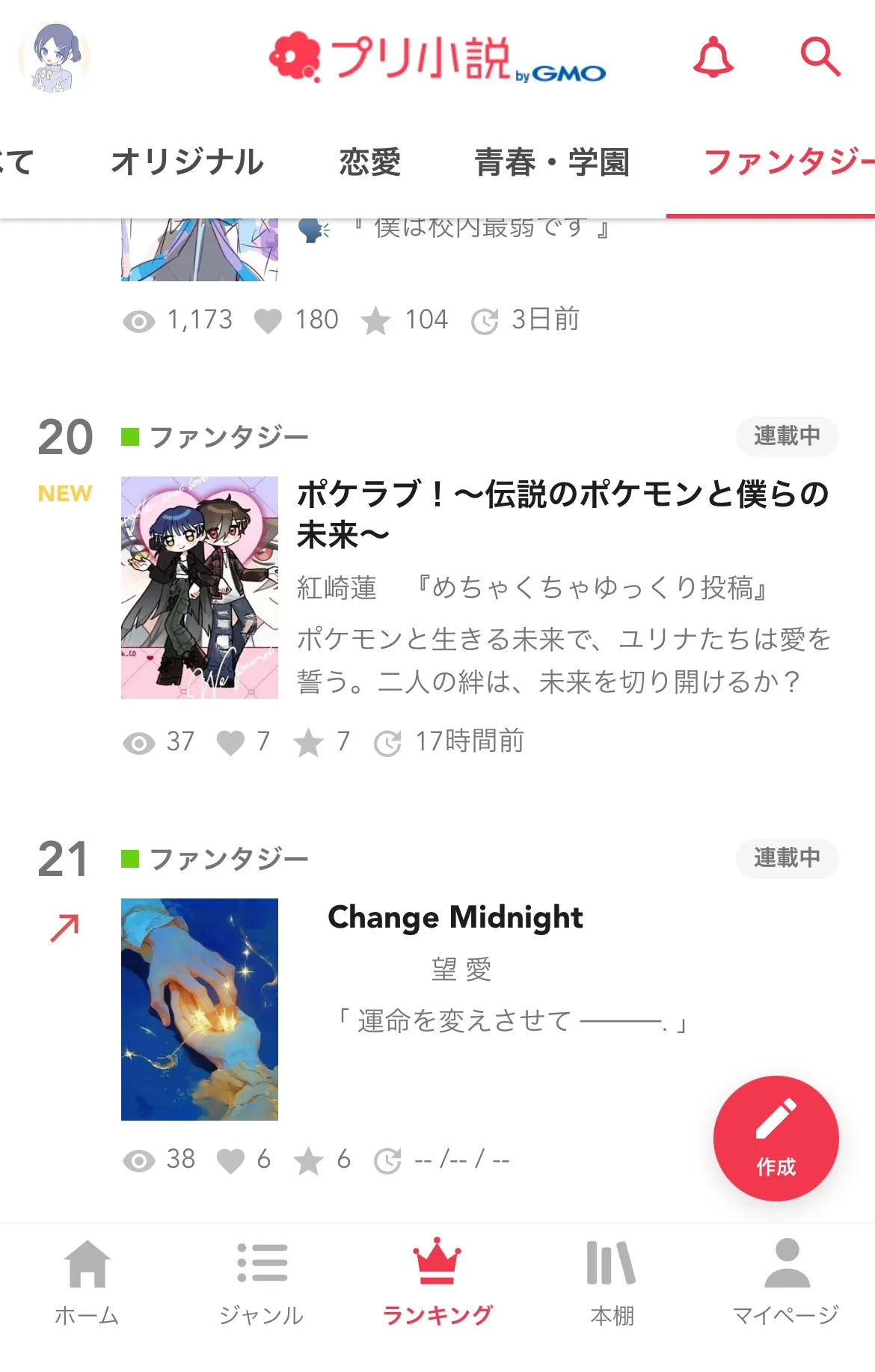The height and width of the screenshot is (1372, 875).
Task: Tap the search magnifier icon
Action: (x=820, y=57)
